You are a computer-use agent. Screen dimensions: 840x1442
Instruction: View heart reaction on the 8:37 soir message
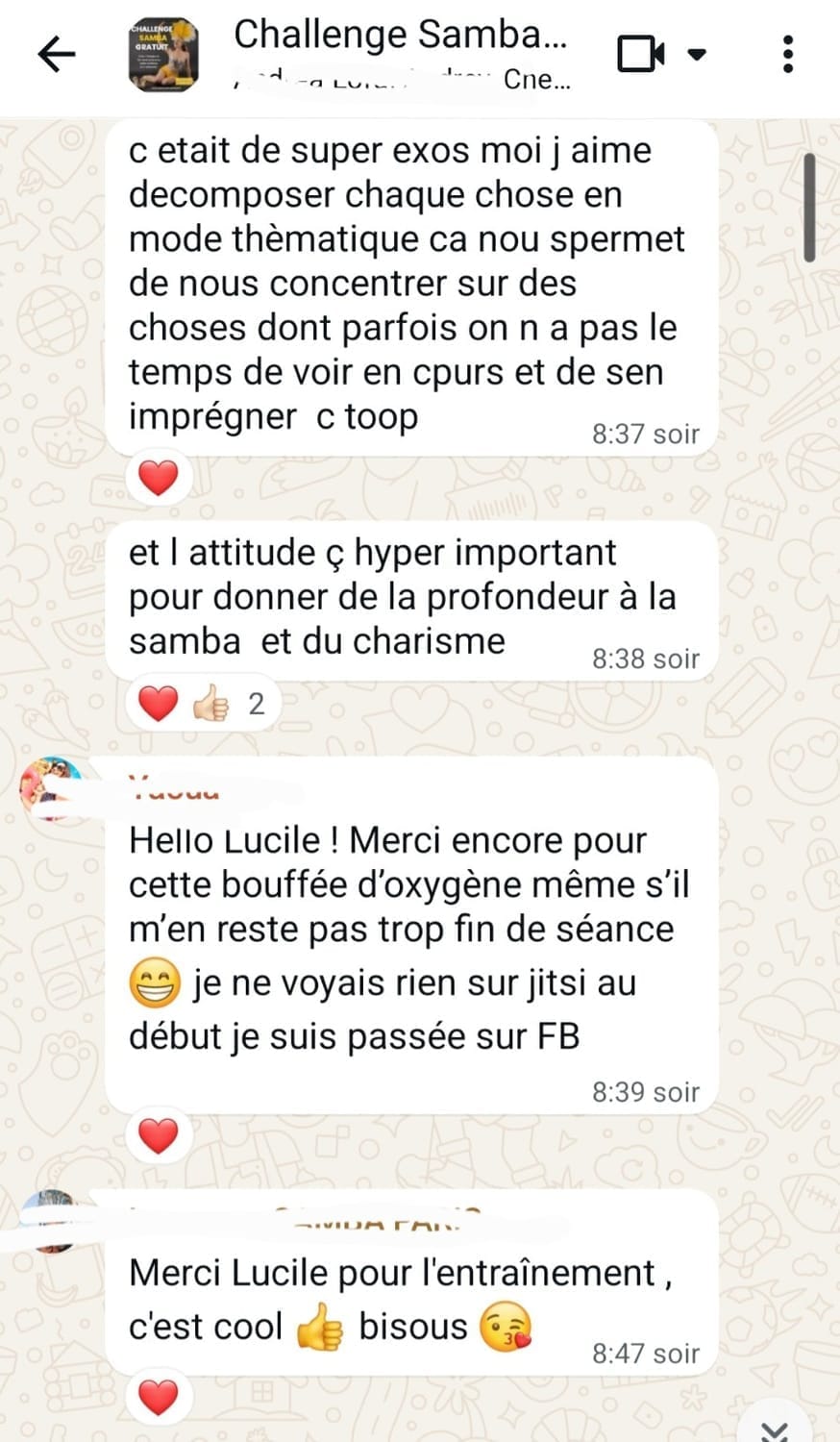coord(159,478)
